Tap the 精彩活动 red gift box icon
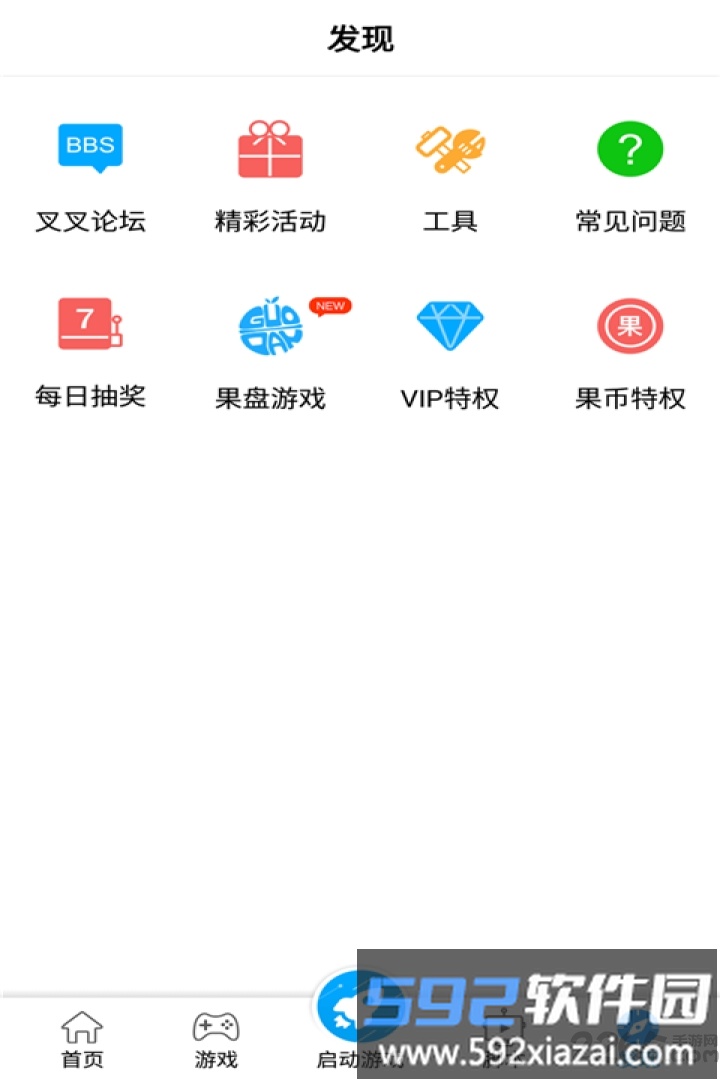Viewport: 720px width, 1080px height. click(270, 147)
